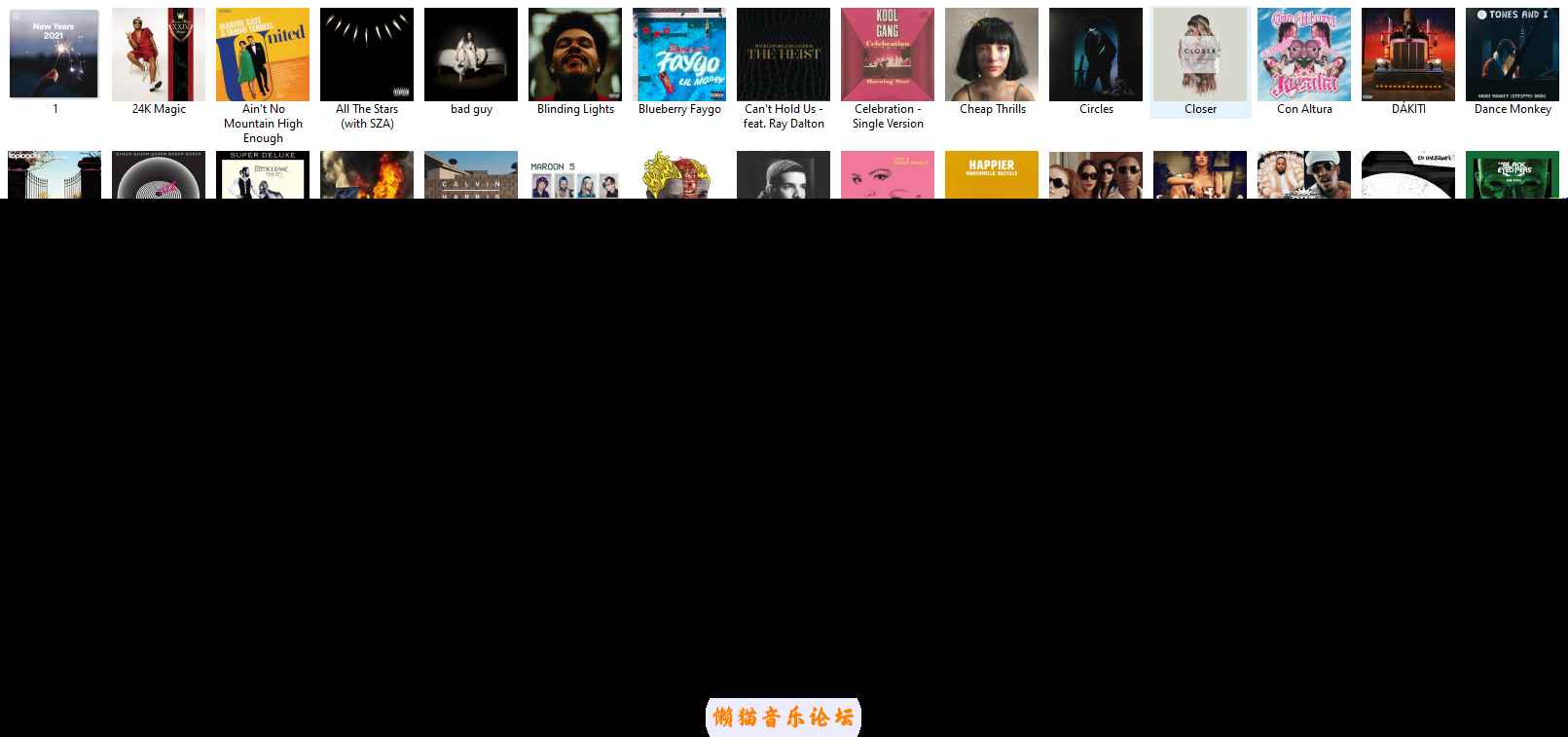The width and height of the screenshot is (1568, 737).
Task: Open the Cheap Thrills item
Action: coord(992,55)
